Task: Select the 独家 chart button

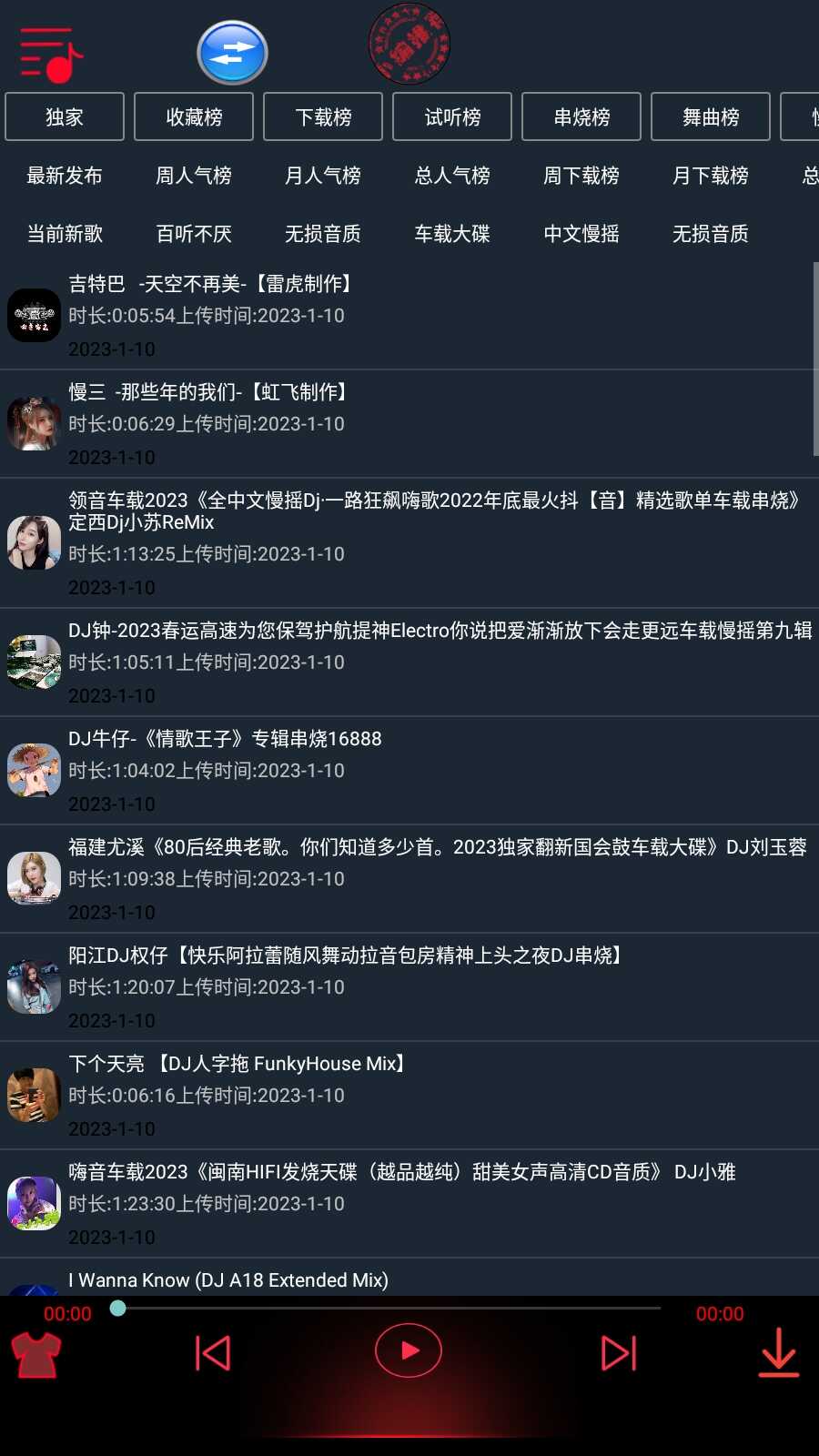Action: (x=65, y=116)
